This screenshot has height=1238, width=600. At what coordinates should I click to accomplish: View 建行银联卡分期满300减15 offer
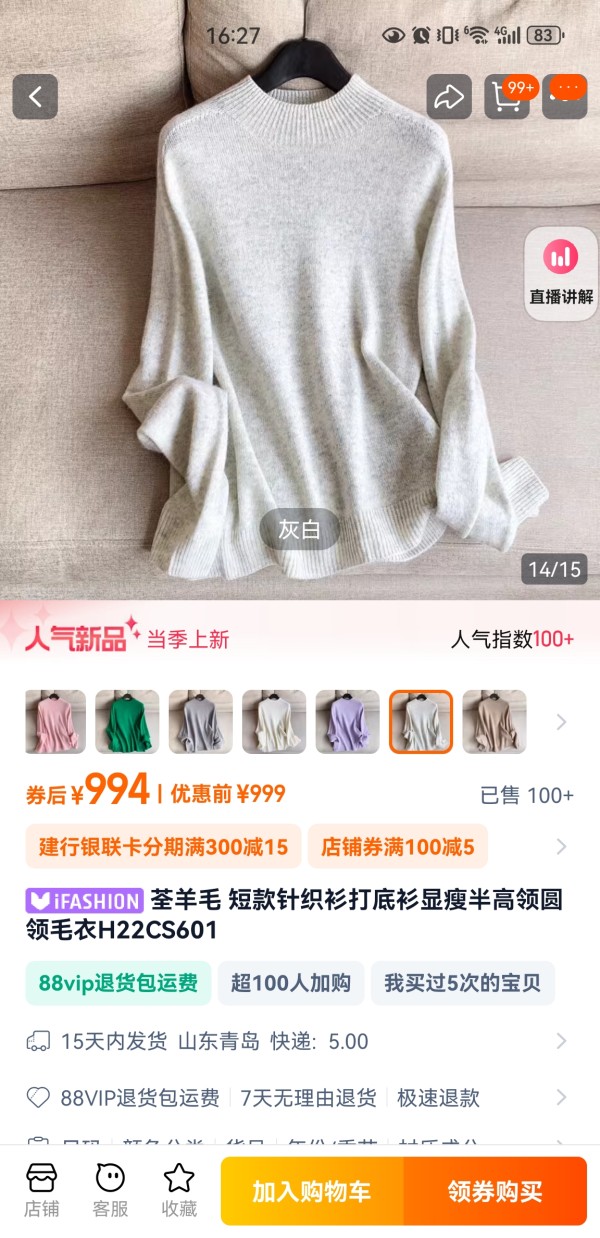coord(163,847)
